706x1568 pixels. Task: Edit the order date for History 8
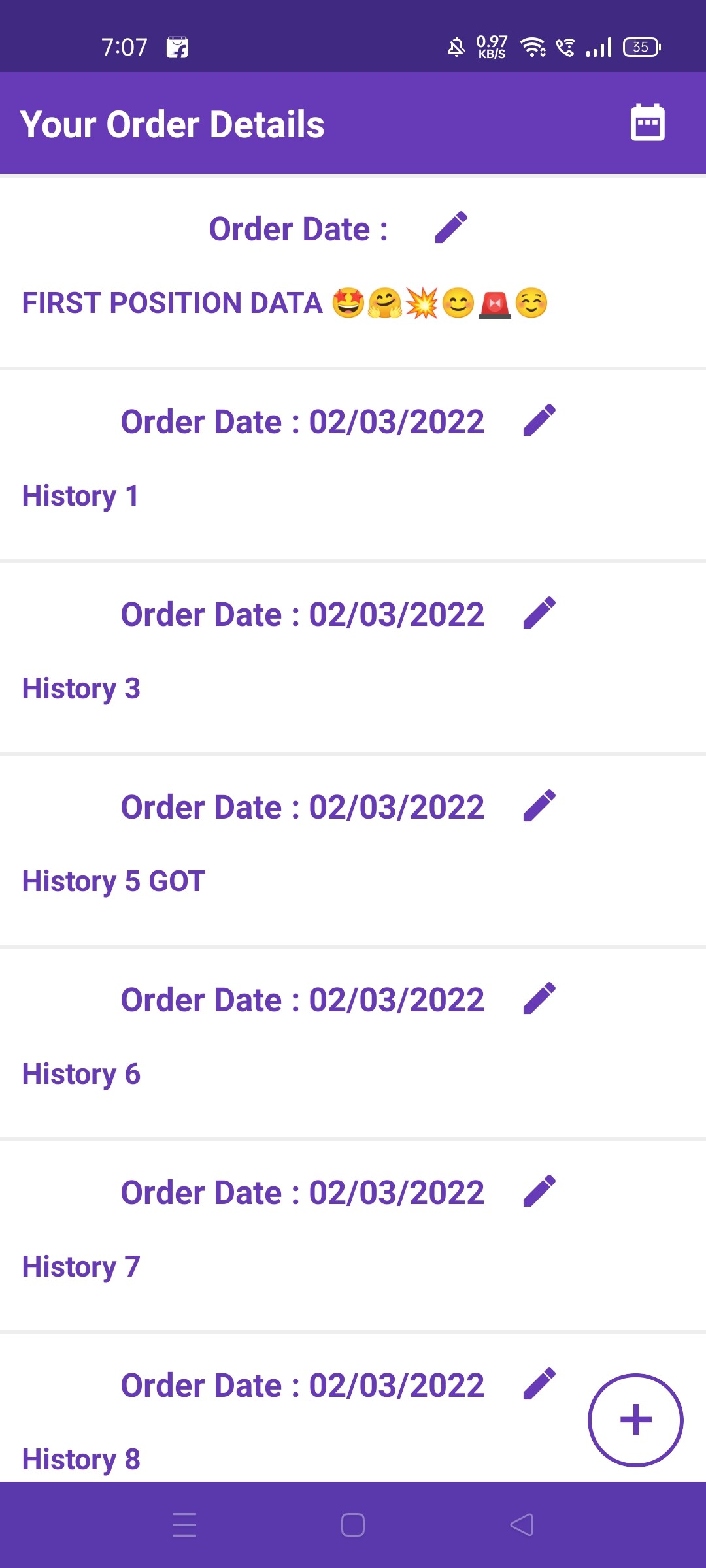pos(539,1384)
